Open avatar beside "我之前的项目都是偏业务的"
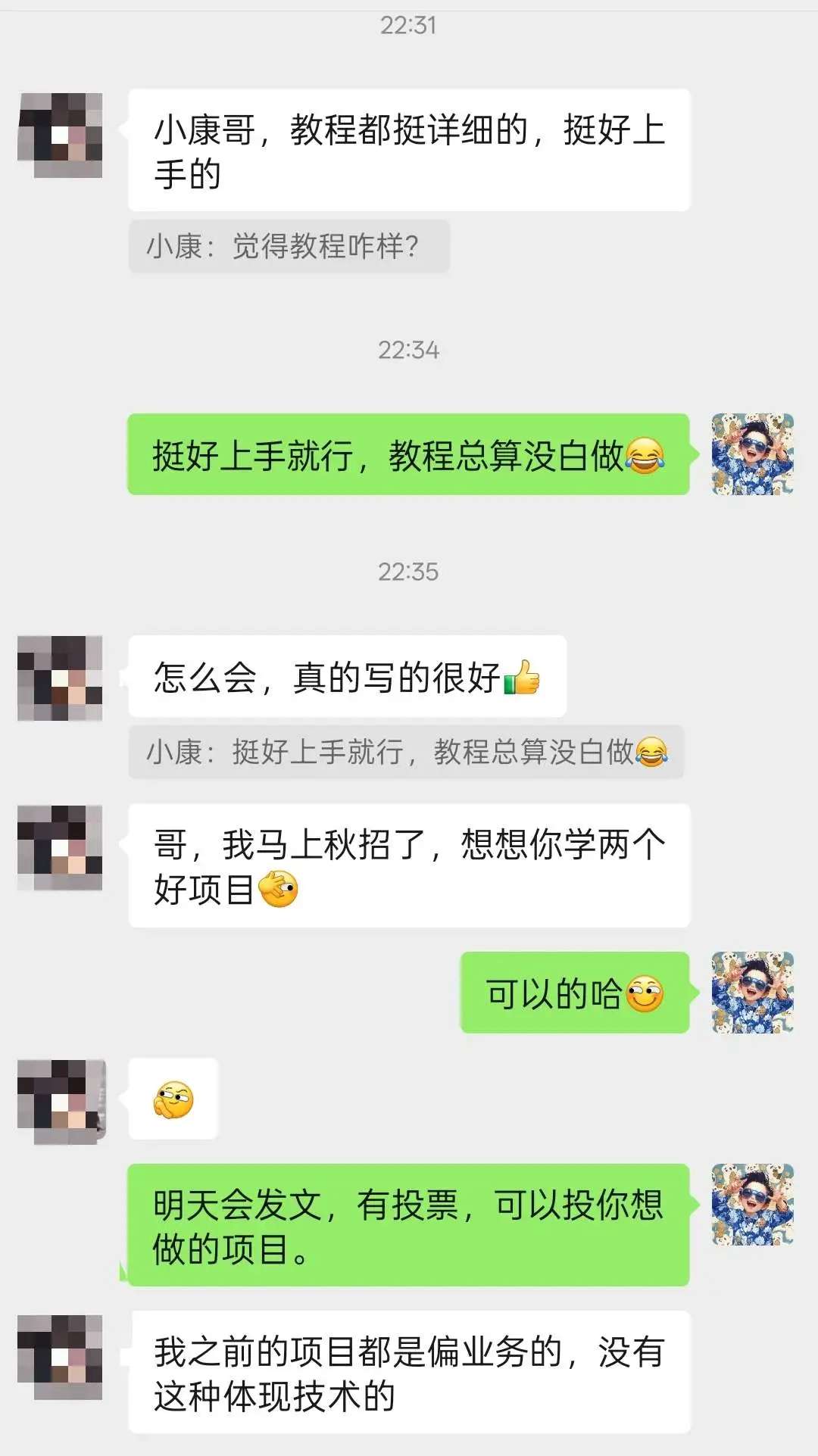Viewport: 818px width, 1456px height. 60,1358
